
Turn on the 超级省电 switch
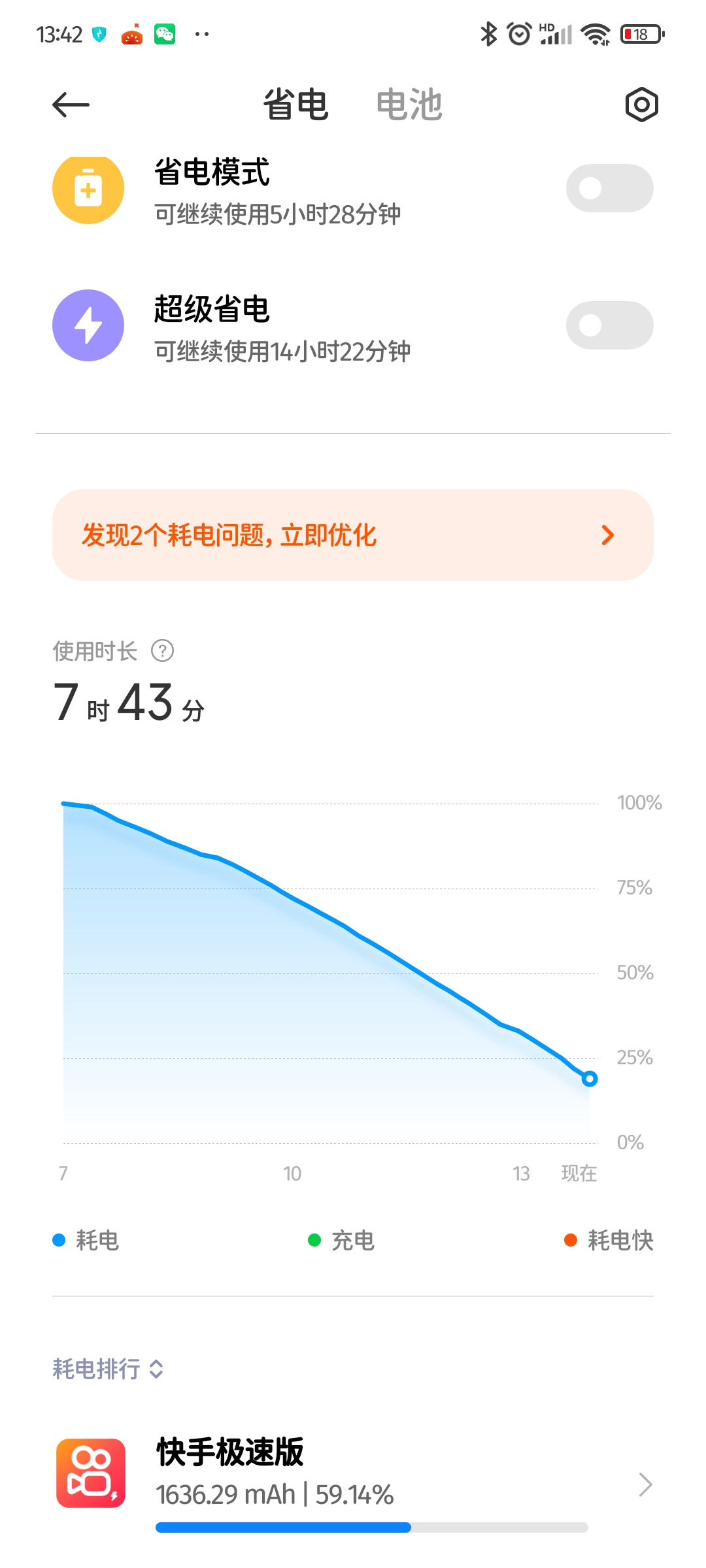click(609, 325)
